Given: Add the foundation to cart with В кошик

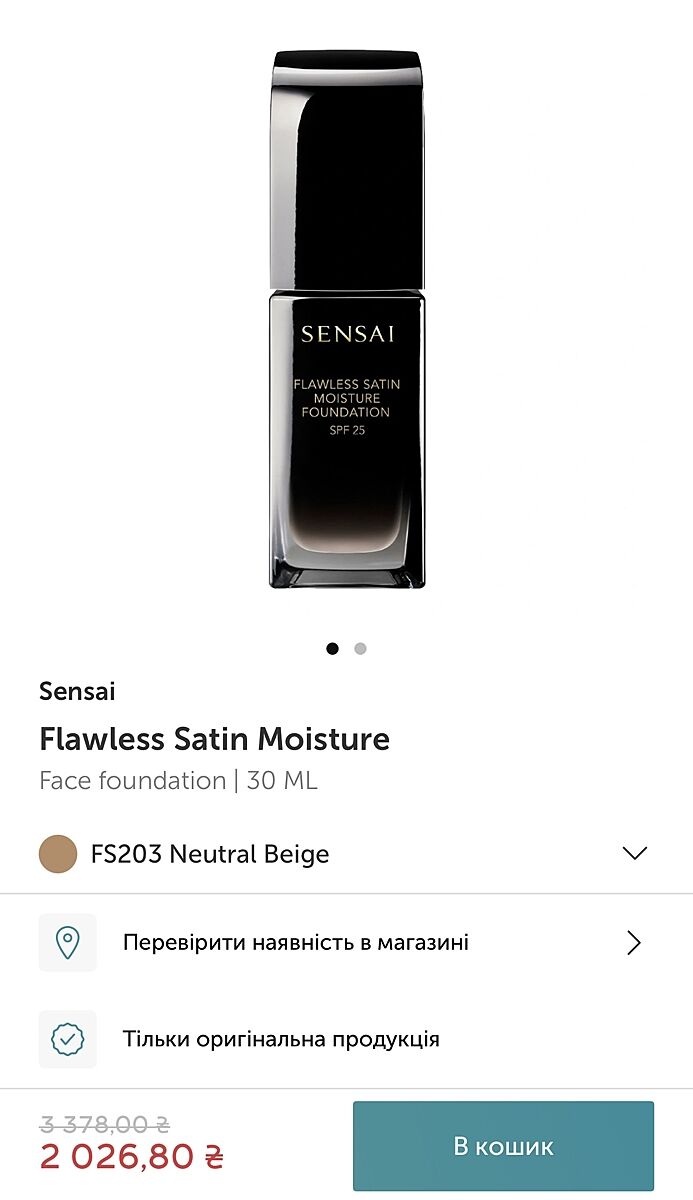Looking at the screenshot, I should (x=503, y=1146).
